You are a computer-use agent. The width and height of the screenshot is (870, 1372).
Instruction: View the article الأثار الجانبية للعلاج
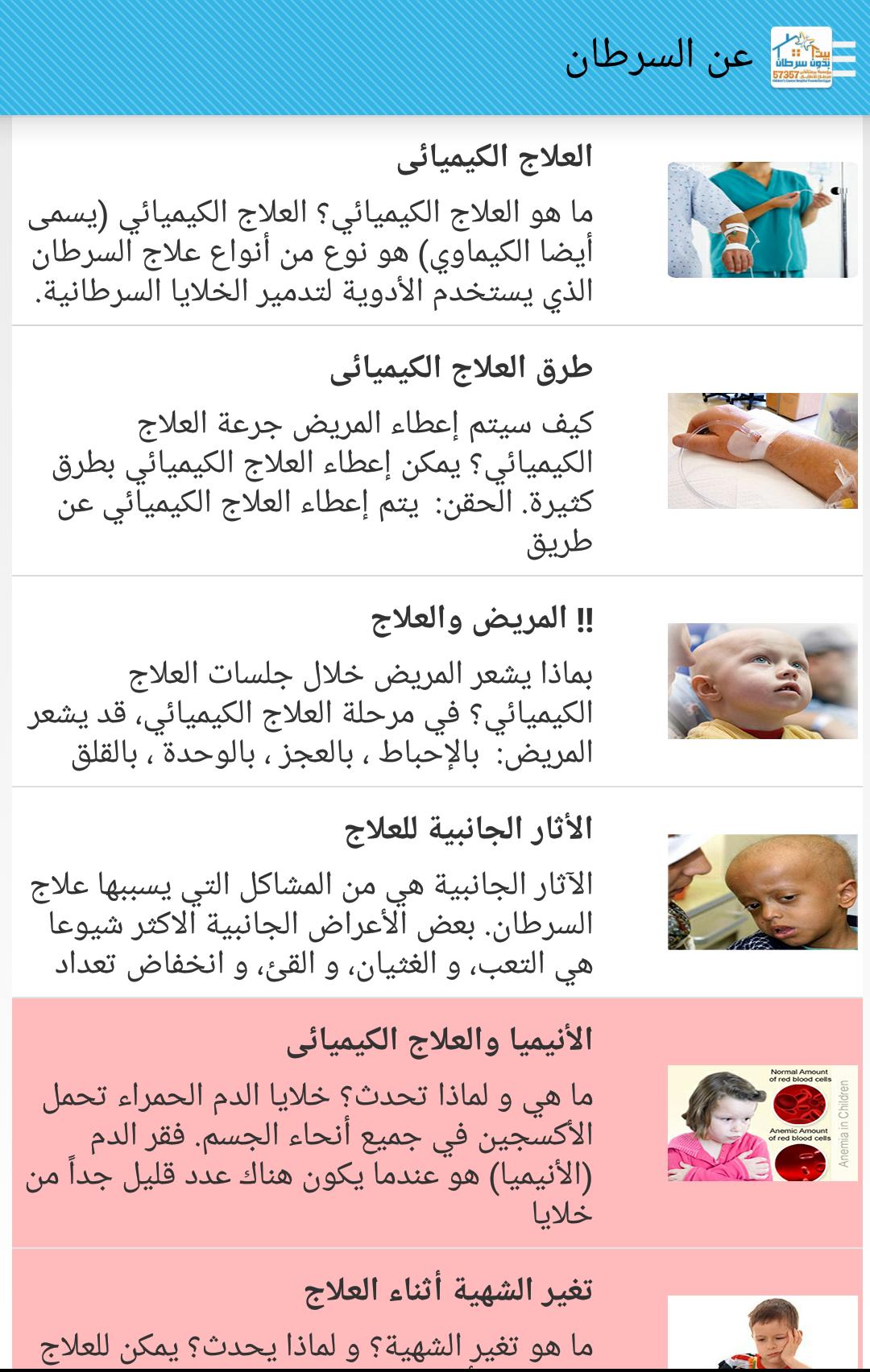(437, 892)
